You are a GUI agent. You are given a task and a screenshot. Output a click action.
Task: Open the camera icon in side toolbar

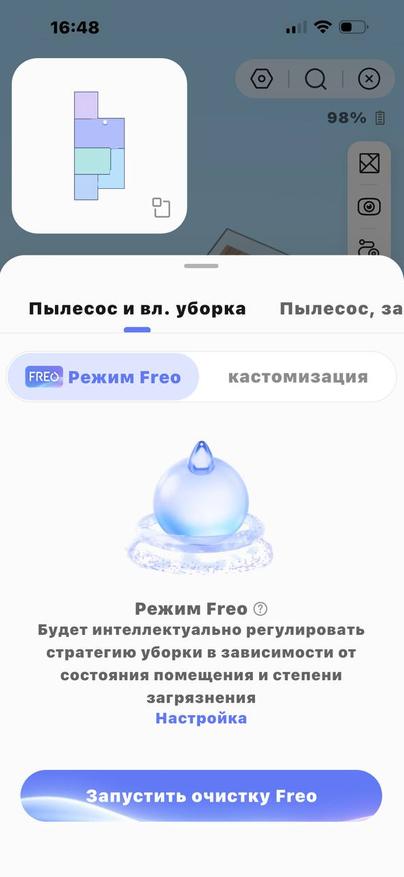369,206
